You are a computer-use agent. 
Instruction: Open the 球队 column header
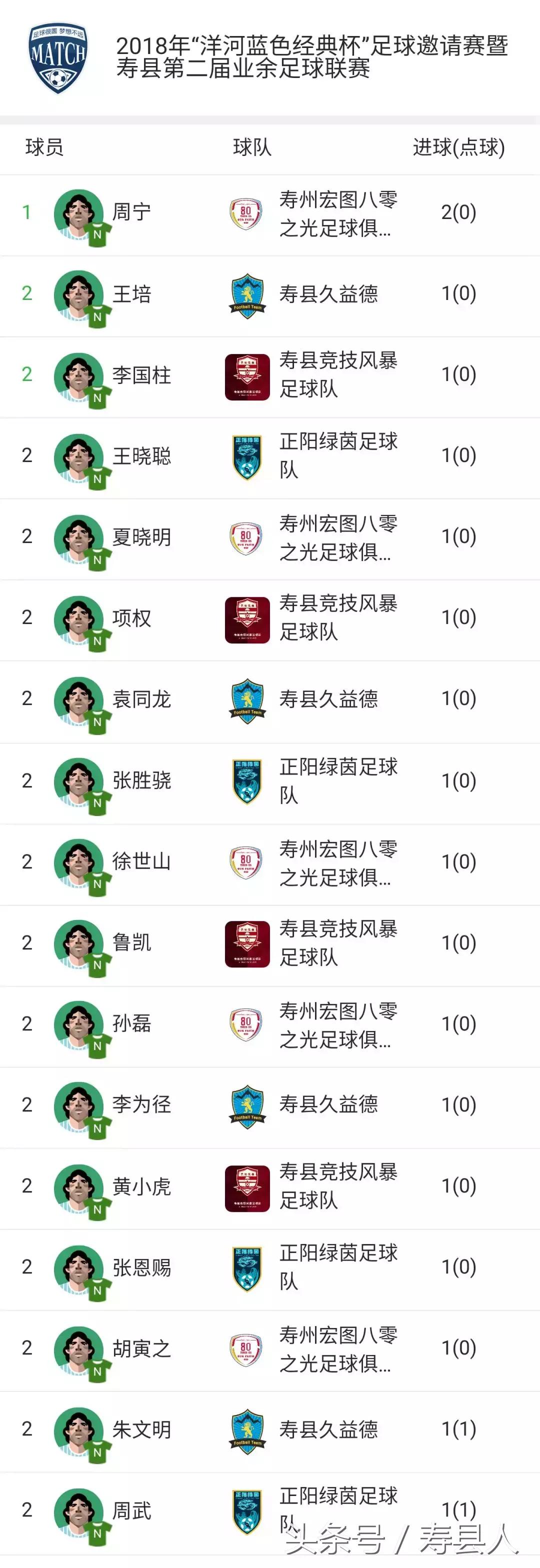(x=246, y=148)
